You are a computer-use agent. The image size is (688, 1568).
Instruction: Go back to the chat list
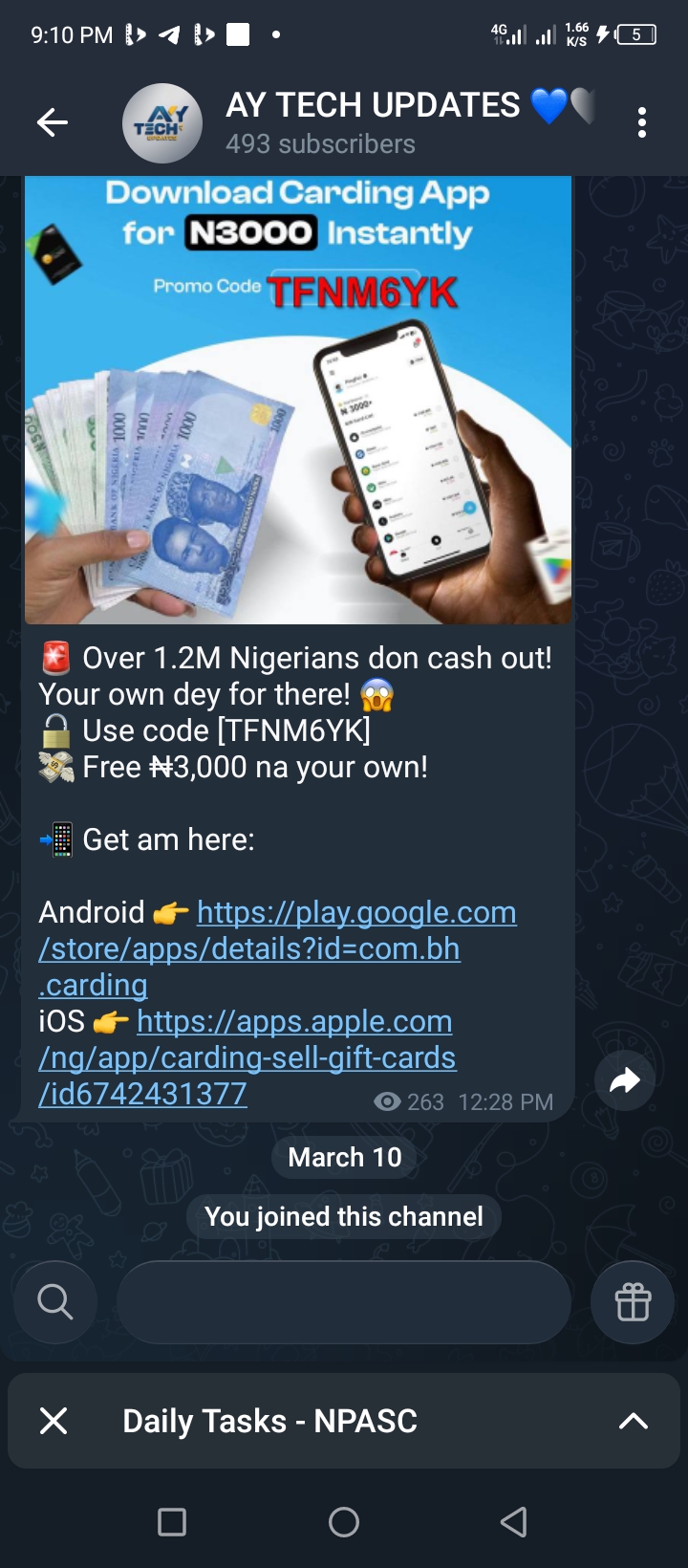point(53,122)
